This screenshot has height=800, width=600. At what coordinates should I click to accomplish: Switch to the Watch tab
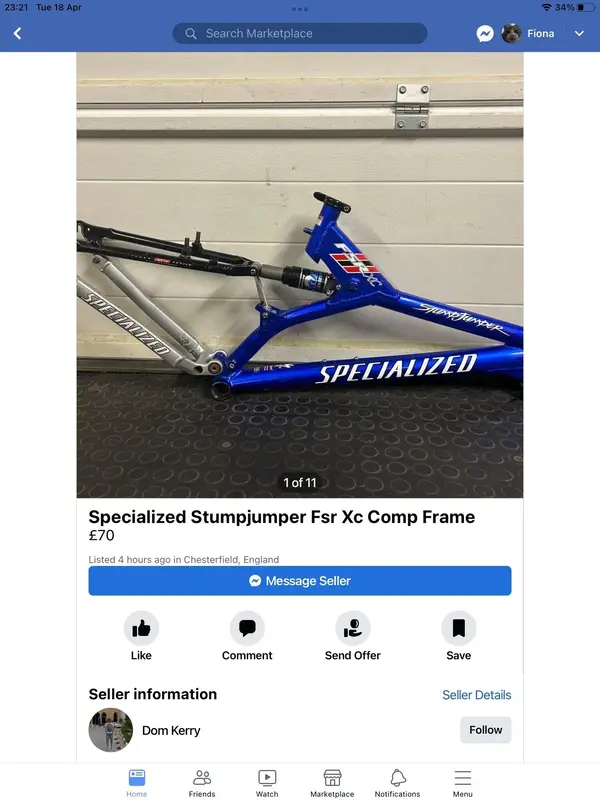(267, 782)
